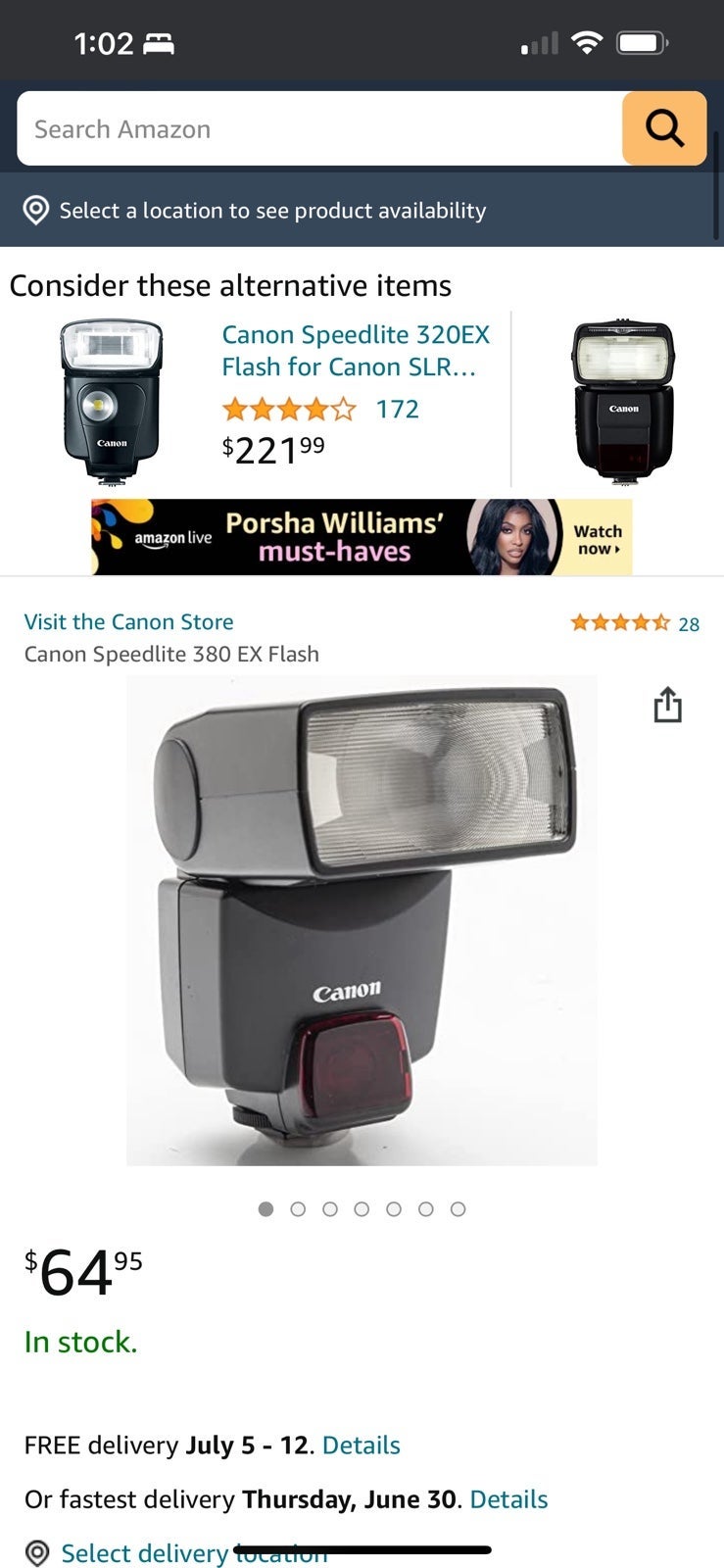Open the second alternative flash item
Image resolution: width=724 pixels, height=1568 pixels.
(x=623, y=399)
